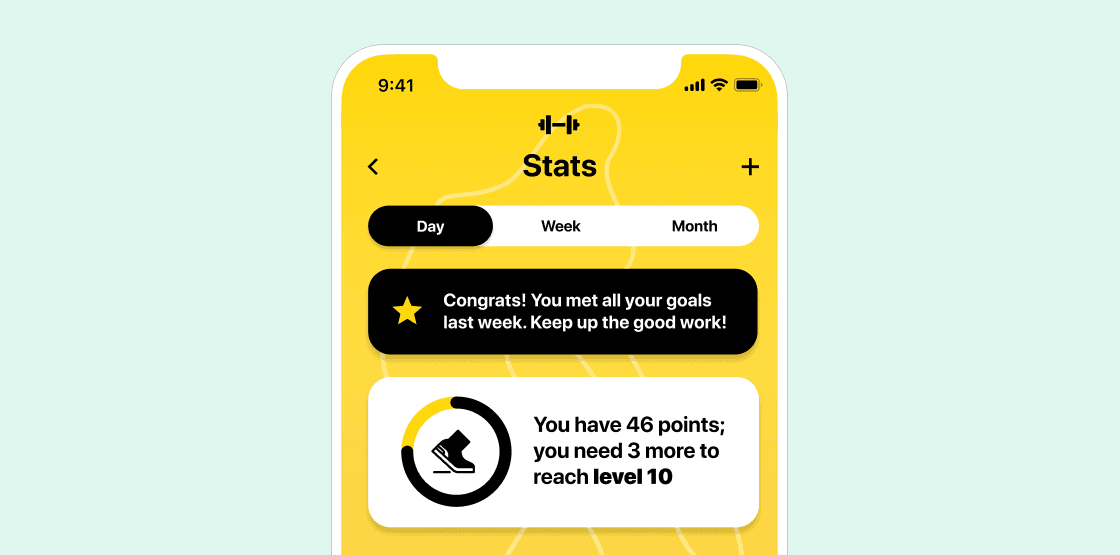The width and height of the screenshot is (1120, 555).
Task: Open the 46 points level card
Action: 563,452
